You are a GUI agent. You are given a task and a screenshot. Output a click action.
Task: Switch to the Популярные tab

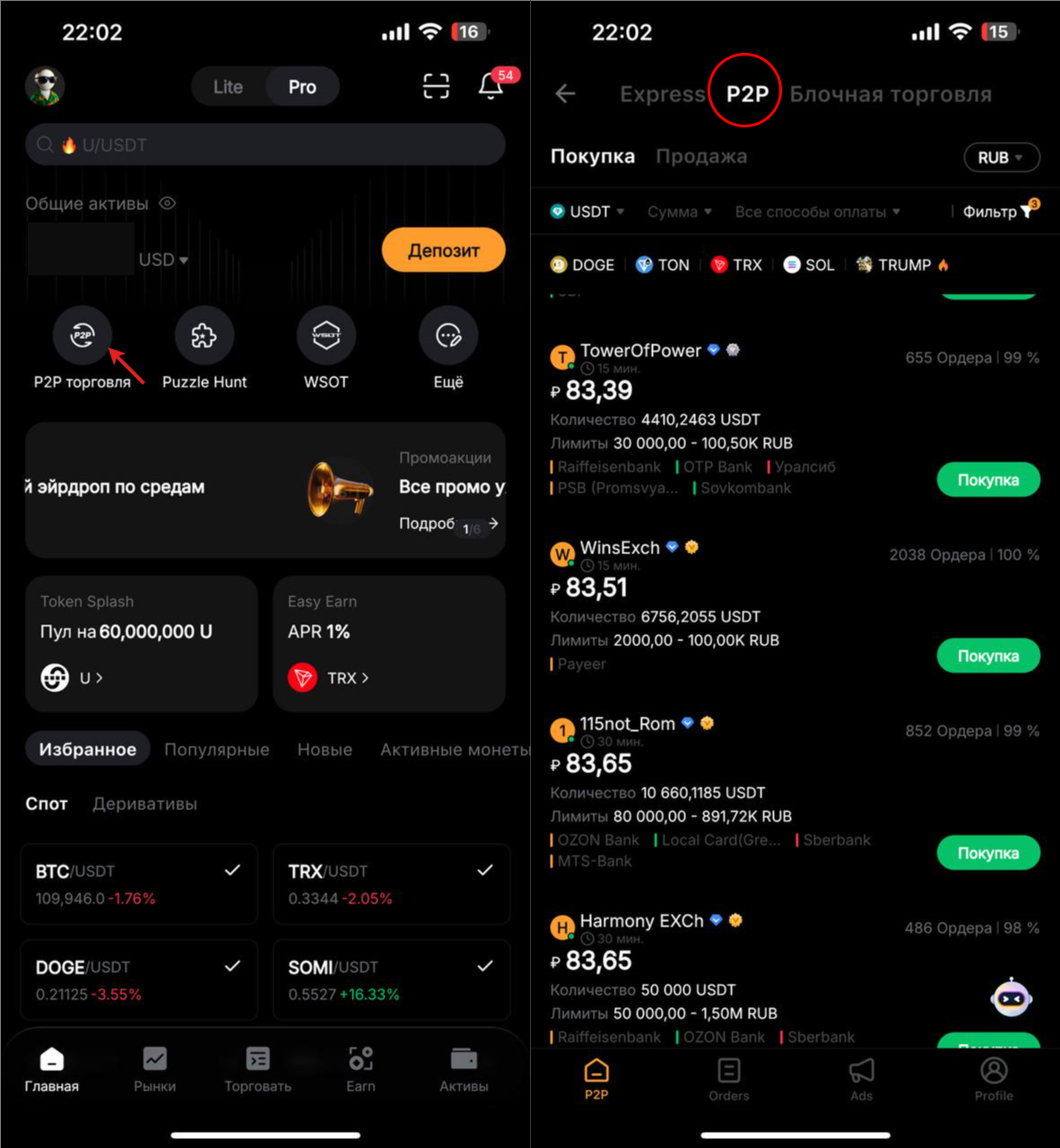coord(216,750)
